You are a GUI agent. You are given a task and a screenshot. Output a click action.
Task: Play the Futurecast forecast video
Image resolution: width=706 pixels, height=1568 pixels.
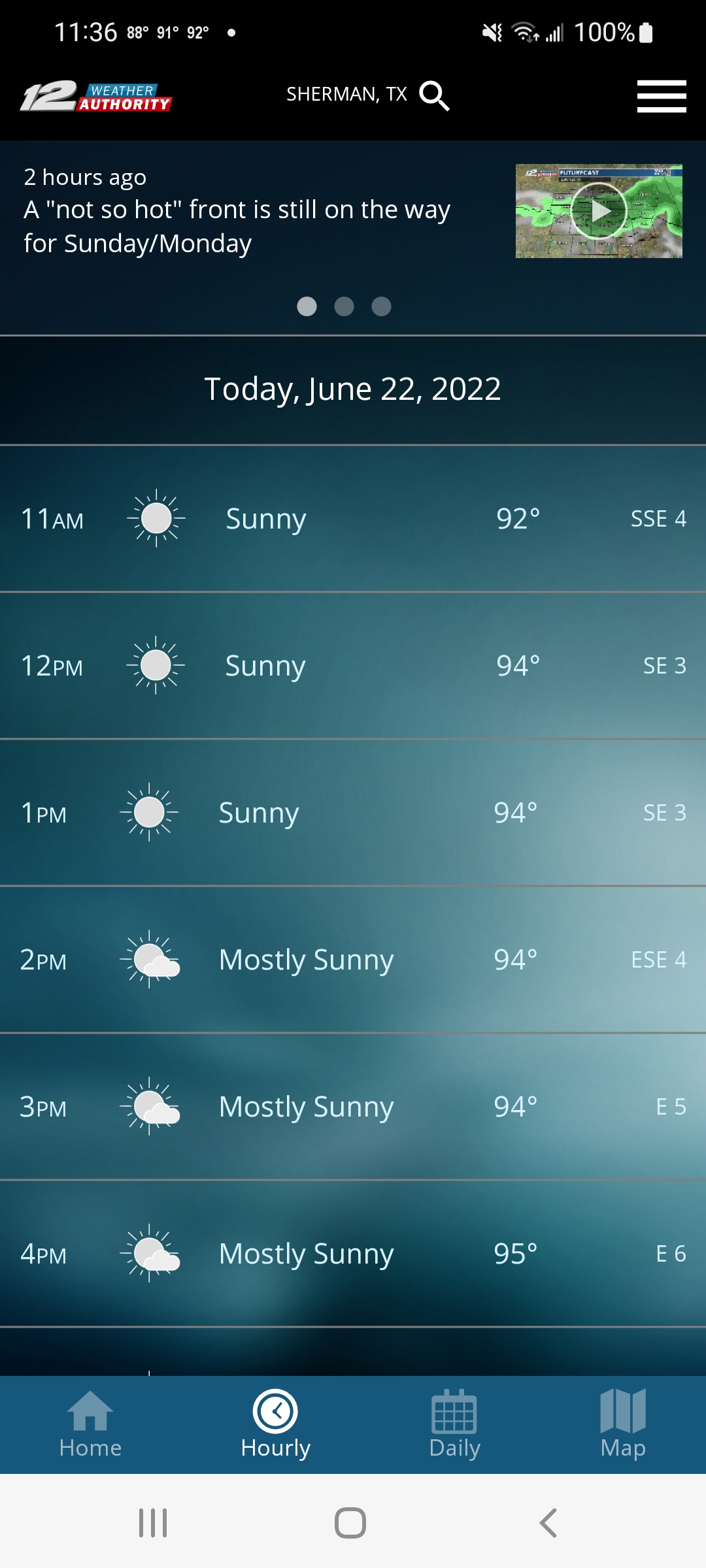(x=599, y=210)
